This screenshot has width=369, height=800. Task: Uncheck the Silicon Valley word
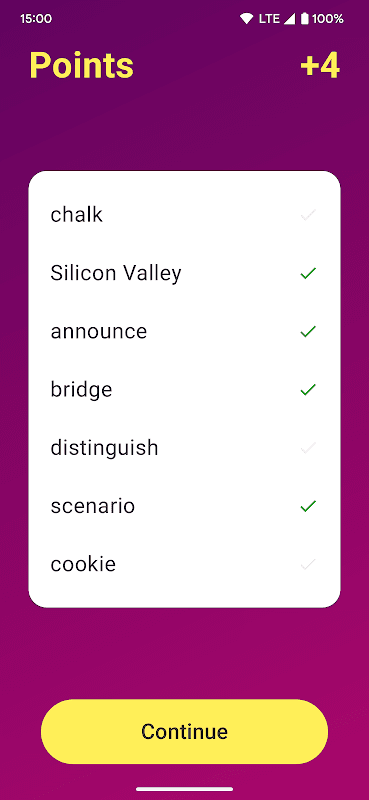point(308,273)
